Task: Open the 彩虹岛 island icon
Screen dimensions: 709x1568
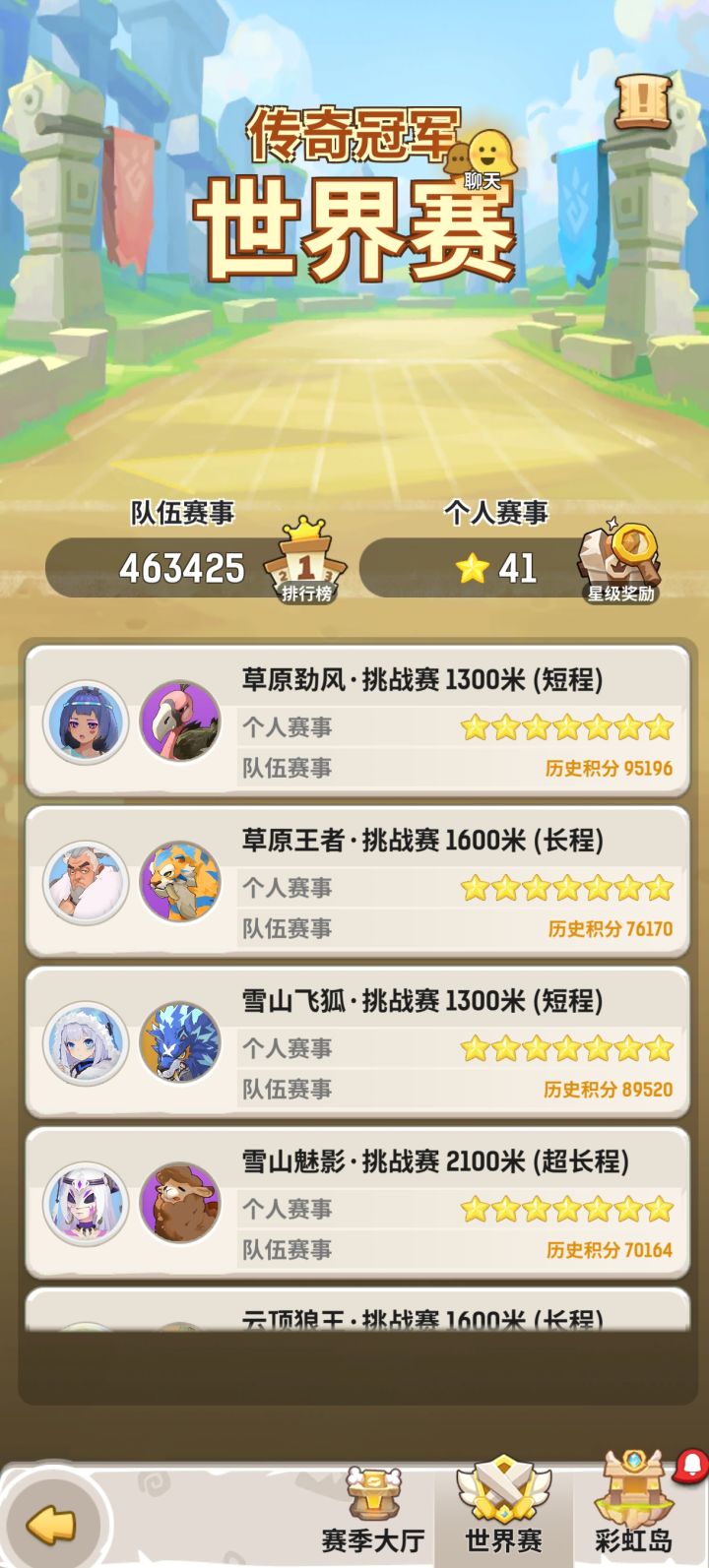Action: click(631, 1486)
